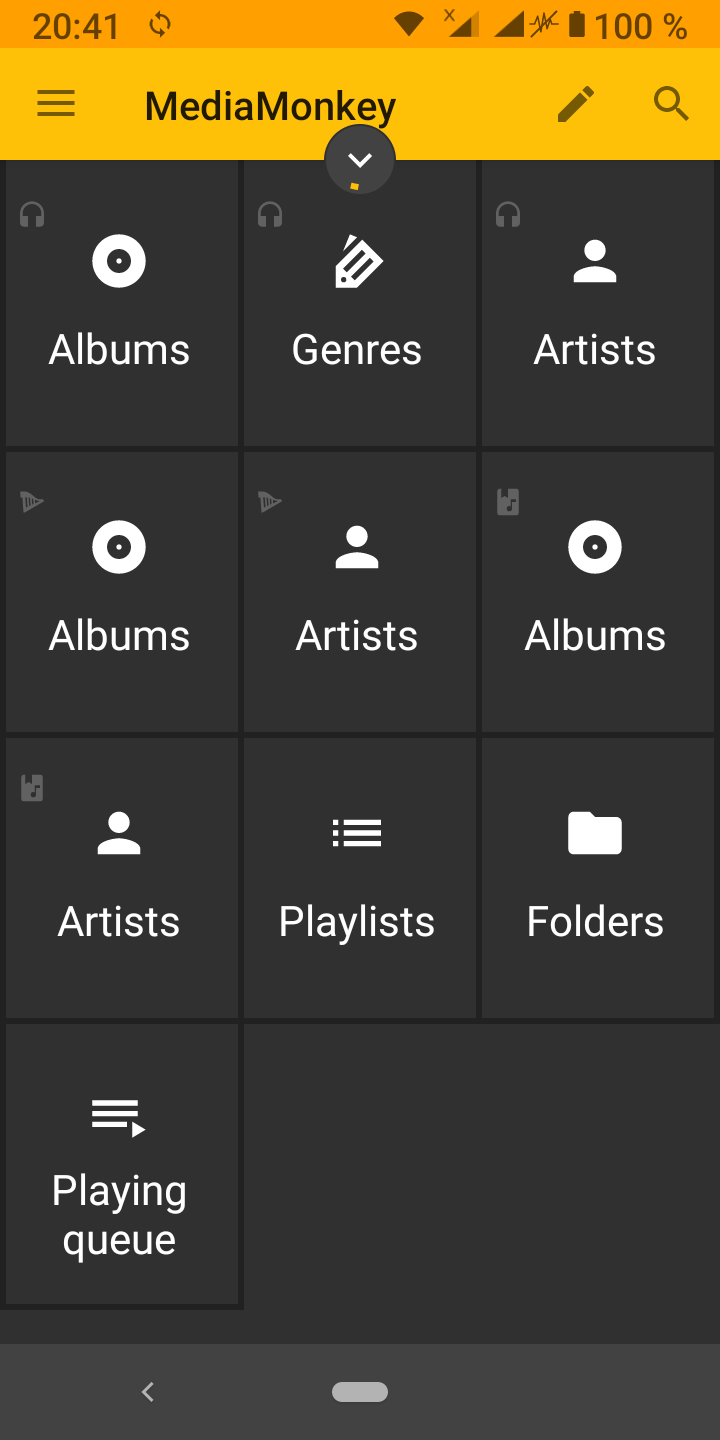Tap the home pill in navigation bar
Image resolution: width=720 pixels, height=1440 pixels.
[360, 1391]
